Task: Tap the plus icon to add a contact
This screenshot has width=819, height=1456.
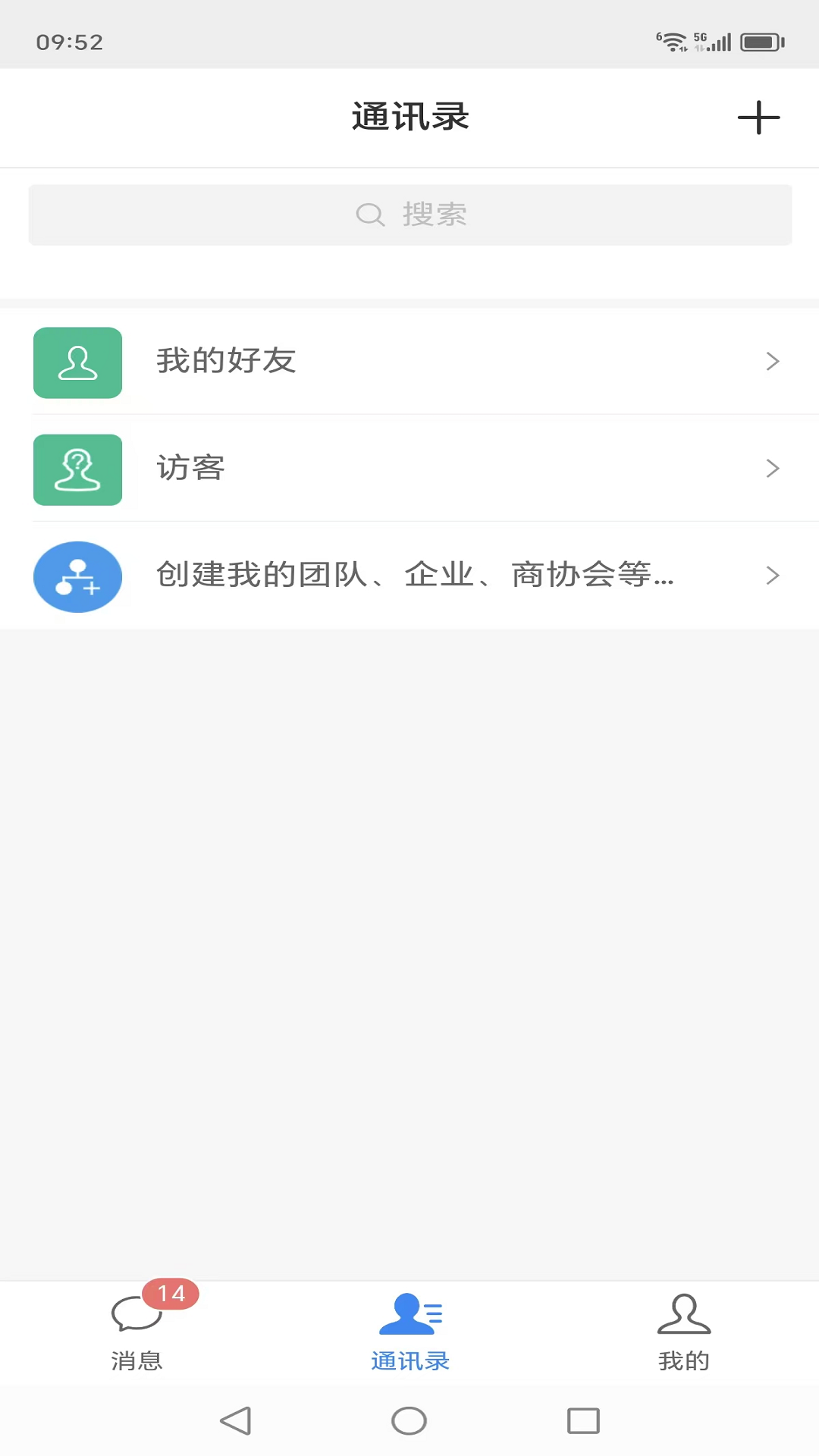Action: point(759,118)
